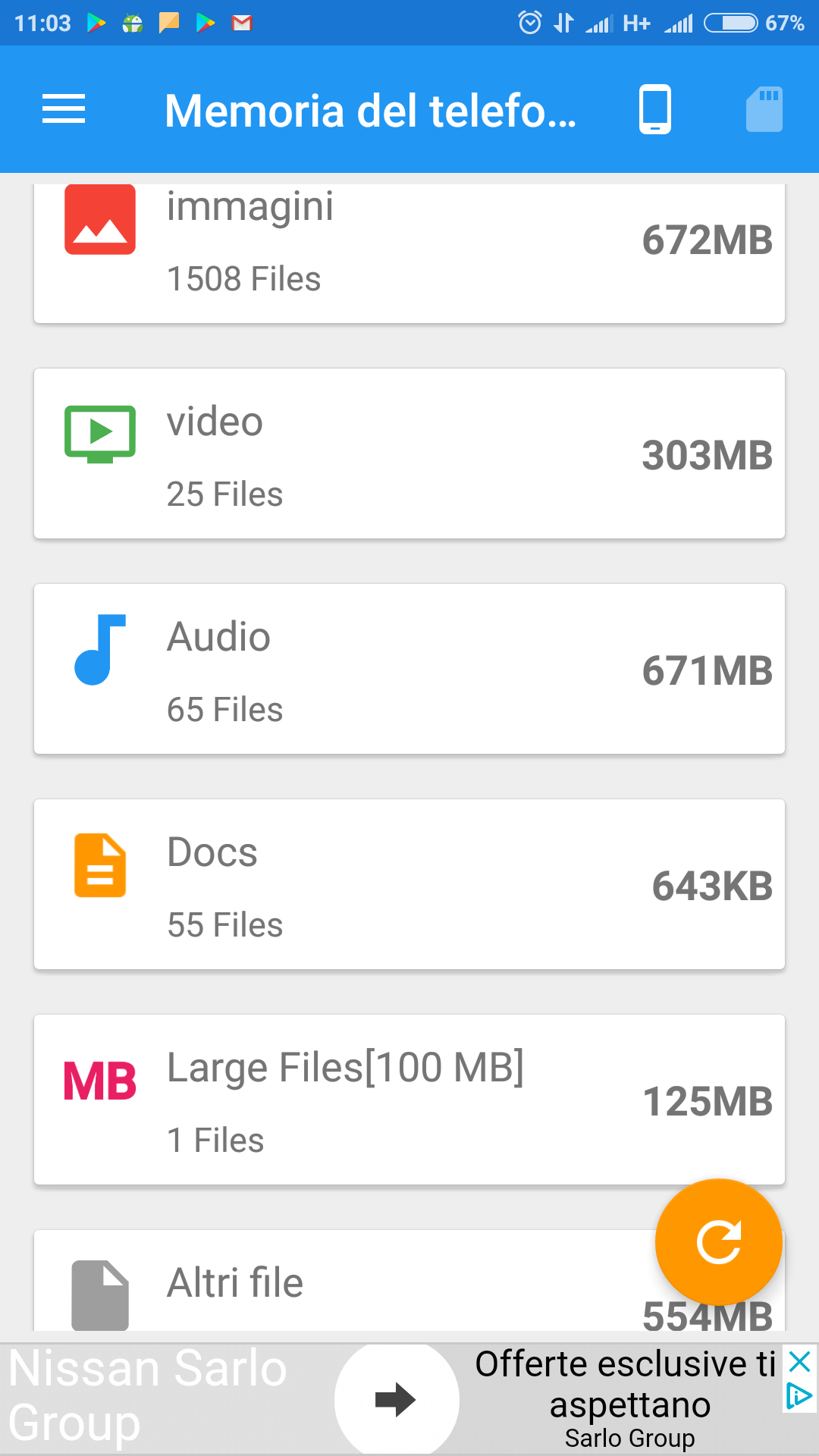Open the Docs category card
Viewport: 819px width, 1456px height.
(409, 884)
